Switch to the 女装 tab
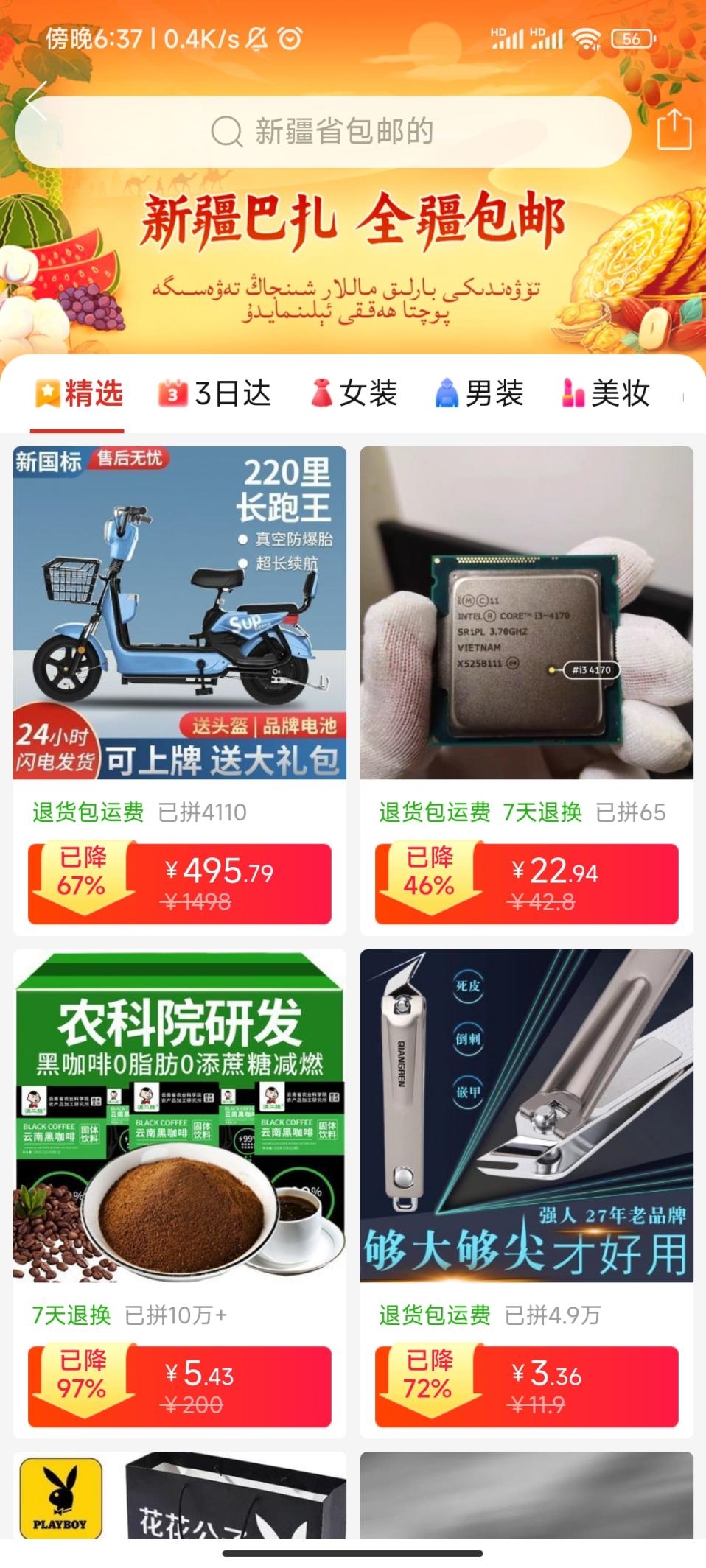706x1568 pixels. [x=354, y=393]
